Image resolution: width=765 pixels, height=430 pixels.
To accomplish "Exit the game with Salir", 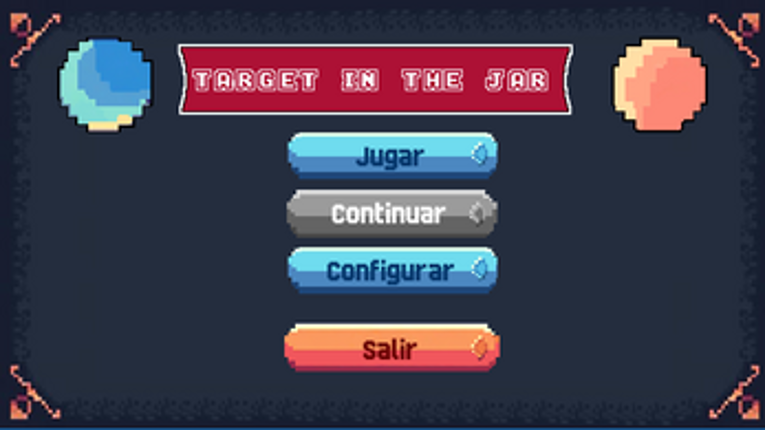I will pos(392,349).
